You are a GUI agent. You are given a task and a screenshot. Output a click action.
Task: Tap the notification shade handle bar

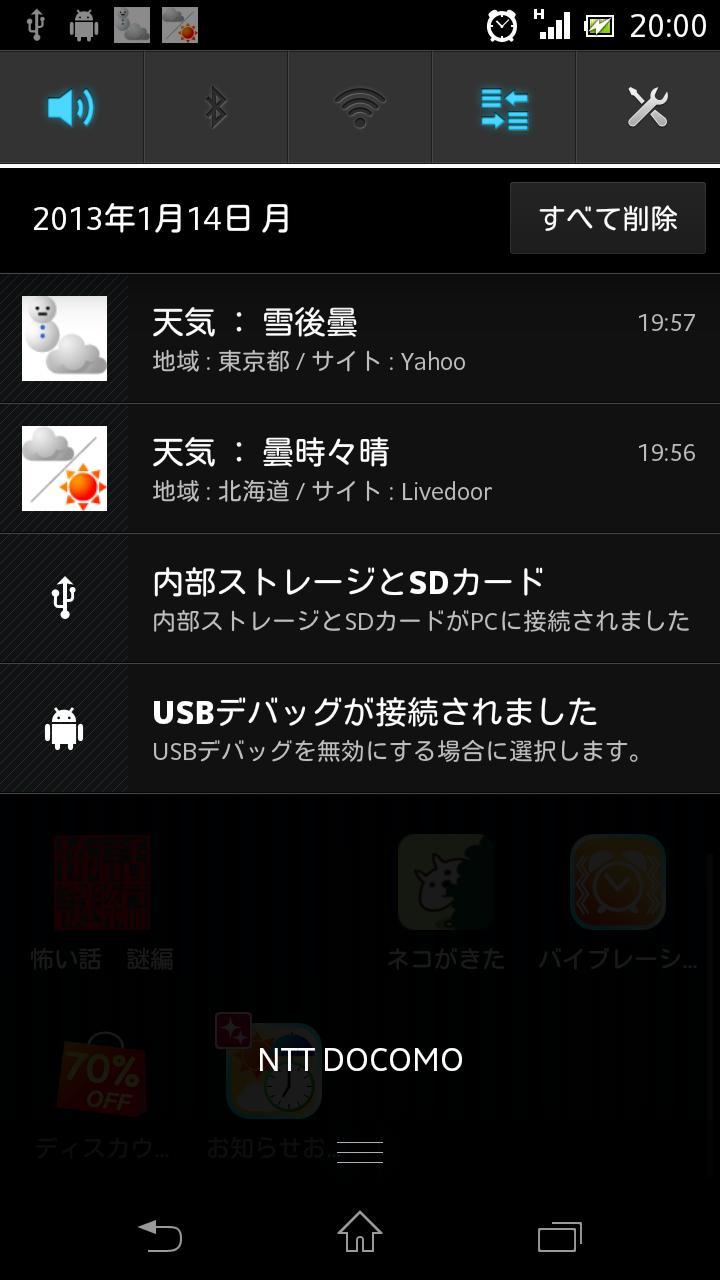tap(360, 1152)
